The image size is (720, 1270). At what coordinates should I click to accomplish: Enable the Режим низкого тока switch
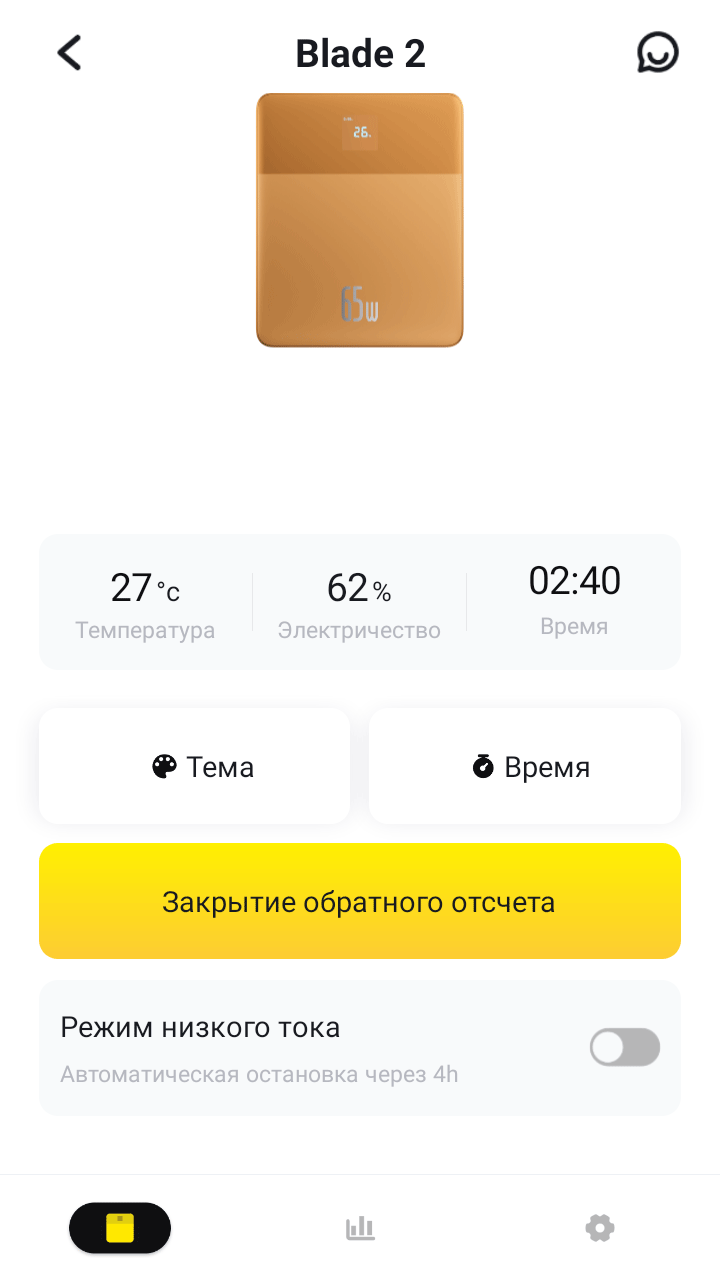pos(625,1047)
